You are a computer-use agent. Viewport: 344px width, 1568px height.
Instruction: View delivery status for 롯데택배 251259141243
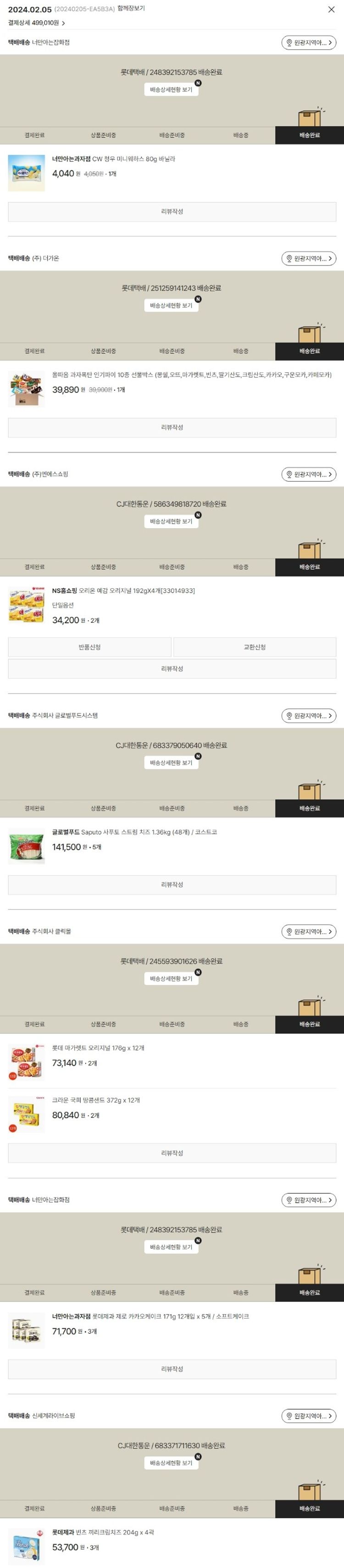click(171, 305)
